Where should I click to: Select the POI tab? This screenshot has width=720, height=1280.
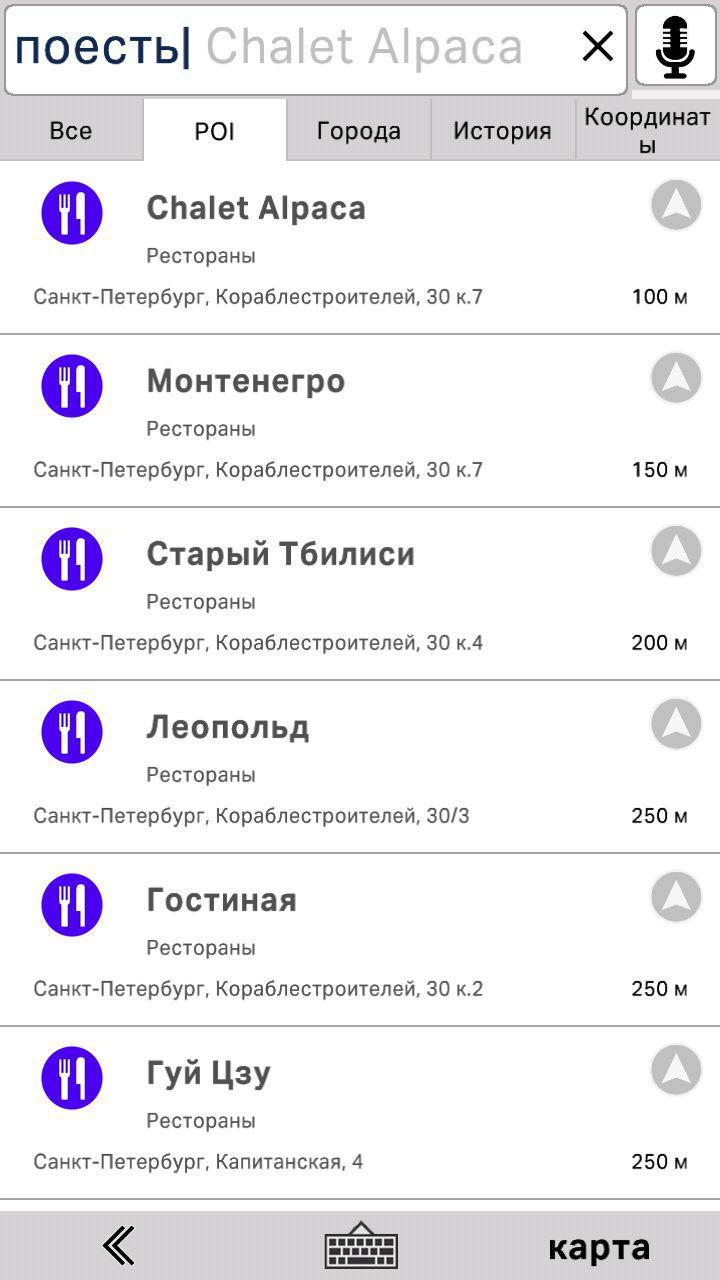pyautogui.click(x=215, y=131)
